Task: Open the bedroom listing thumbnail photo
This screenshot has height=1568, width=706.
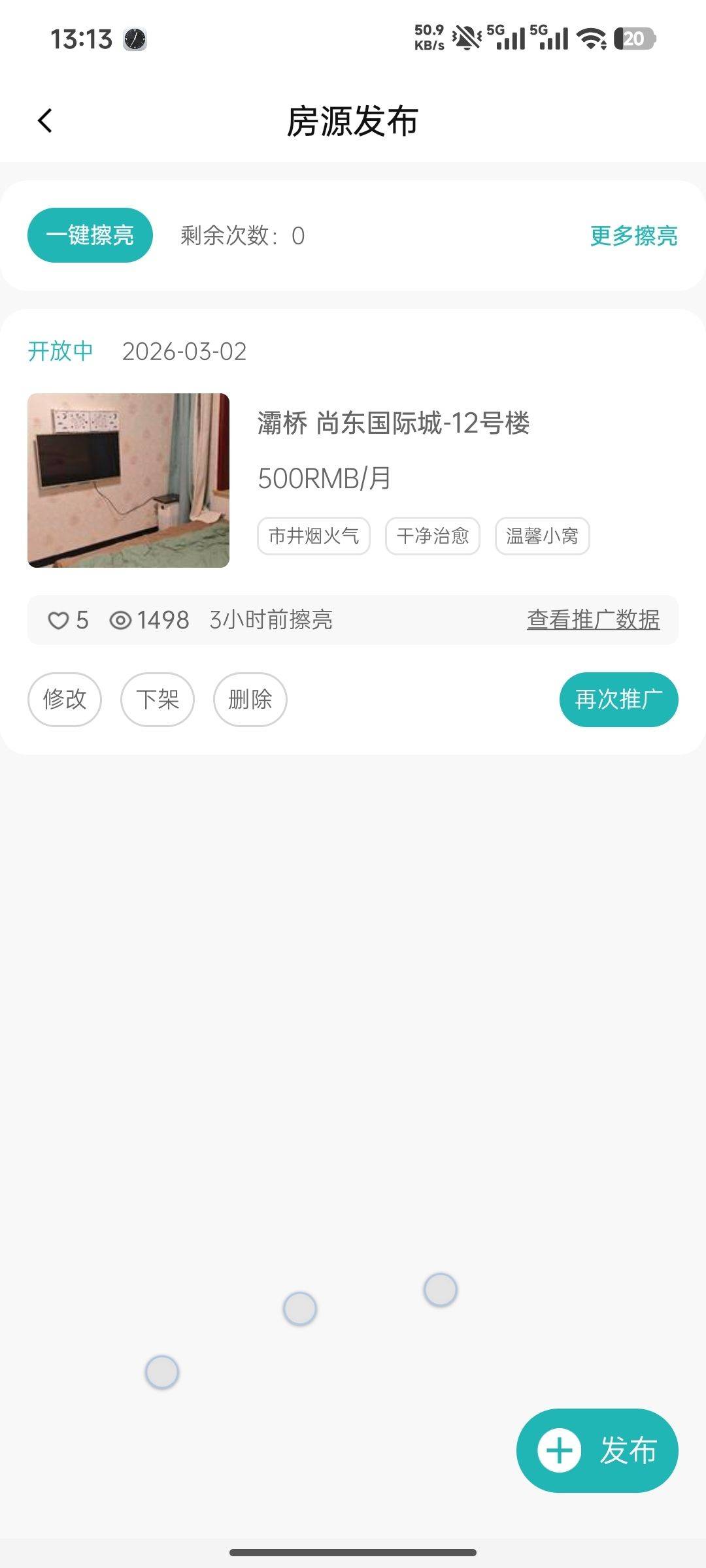Action: 129,481
